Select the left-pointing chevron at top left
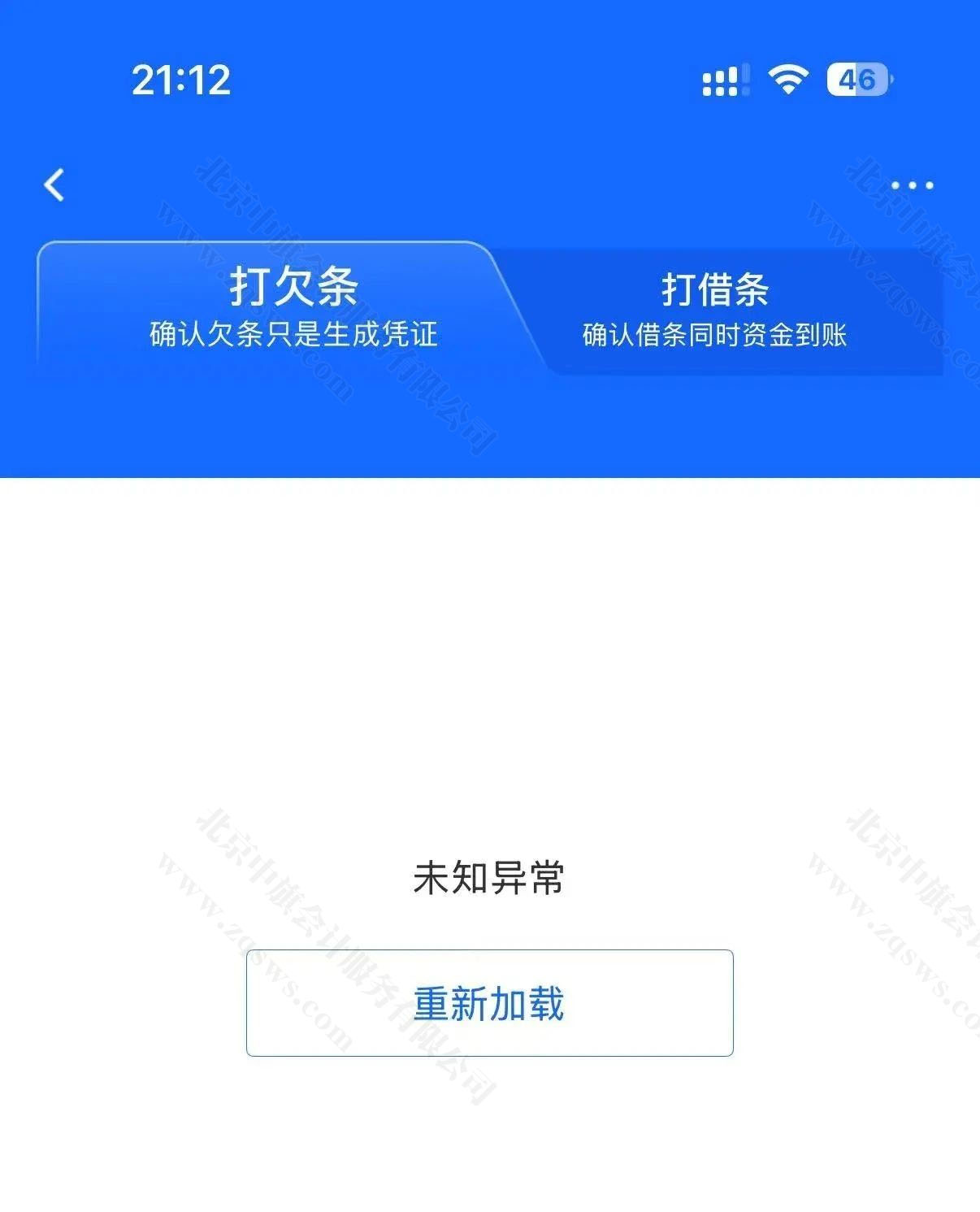Screen dimensions: 980x1212 coord(54,185)
